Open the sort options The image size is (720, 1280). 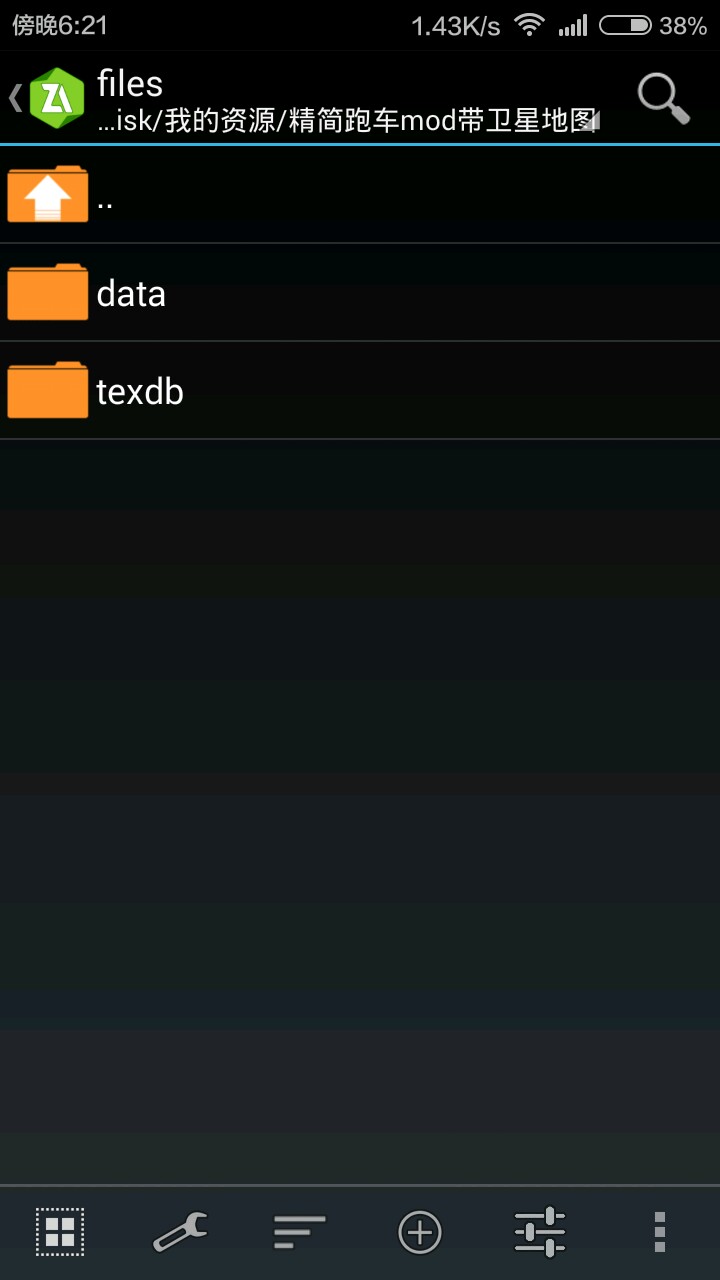click(x=300, y=1231)
